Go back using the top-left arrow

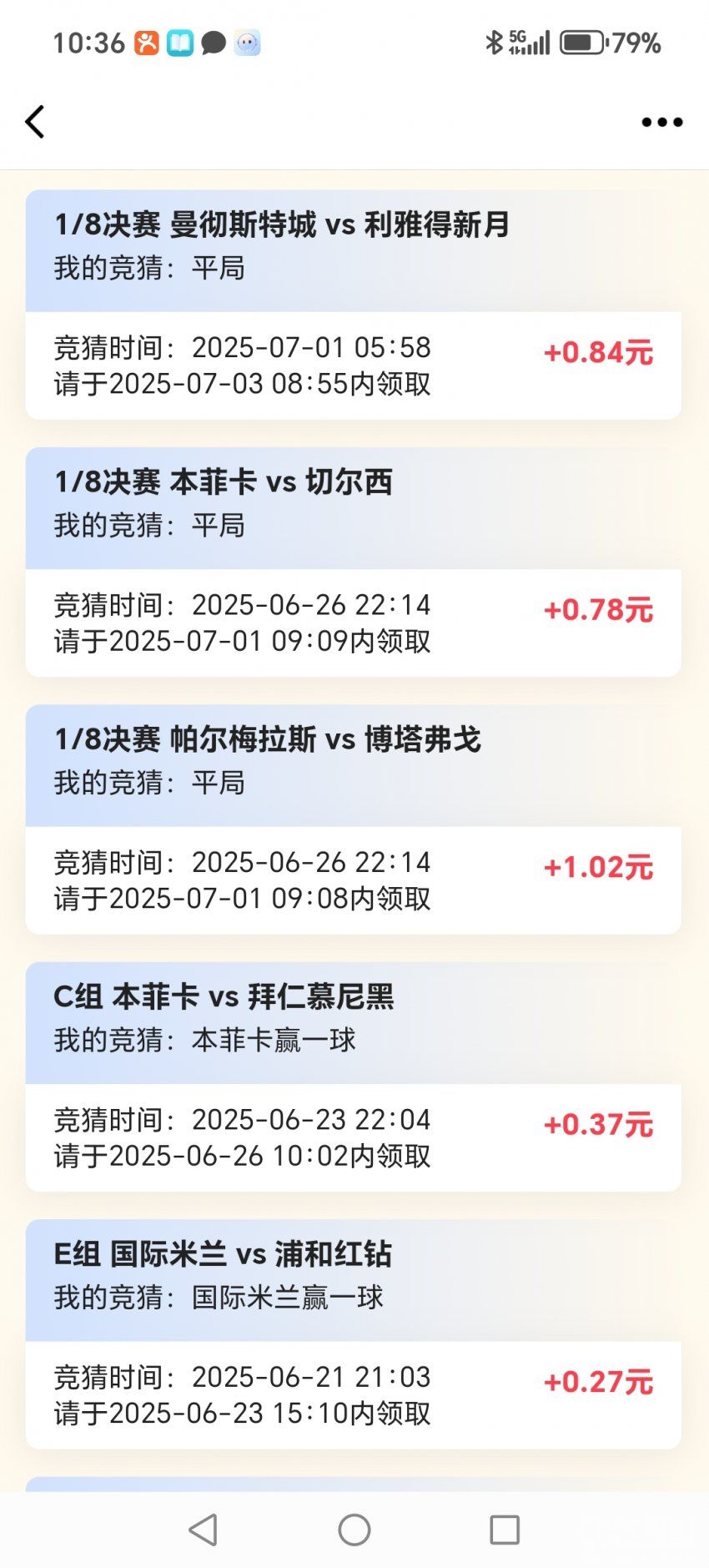(x=35, y=122)
